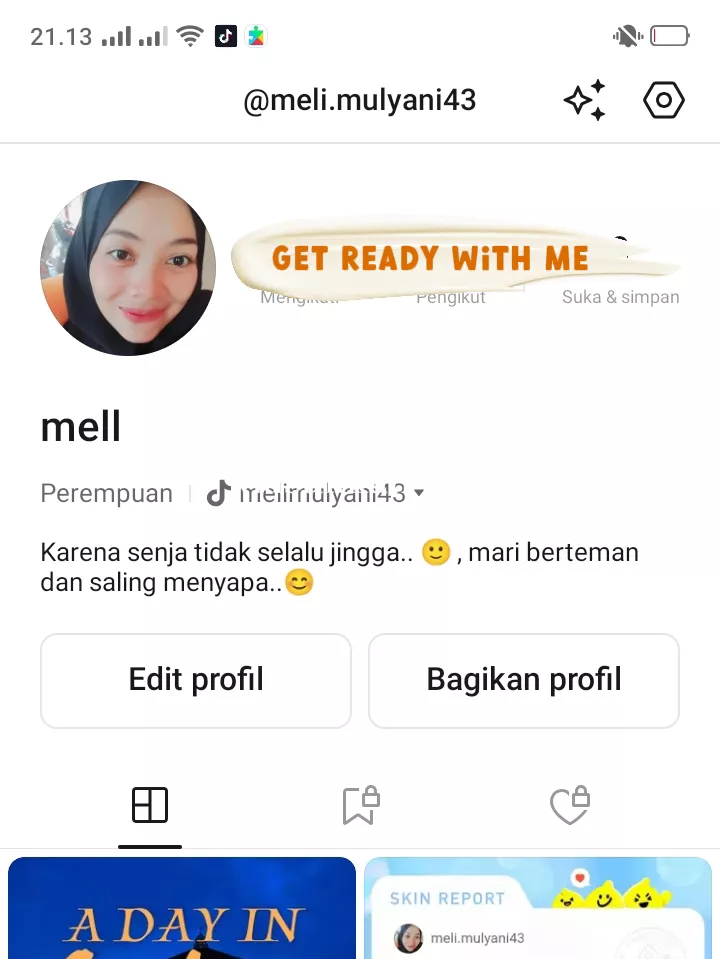
Task: Share profile via Bagikan profil
Action: coord(524,680)
